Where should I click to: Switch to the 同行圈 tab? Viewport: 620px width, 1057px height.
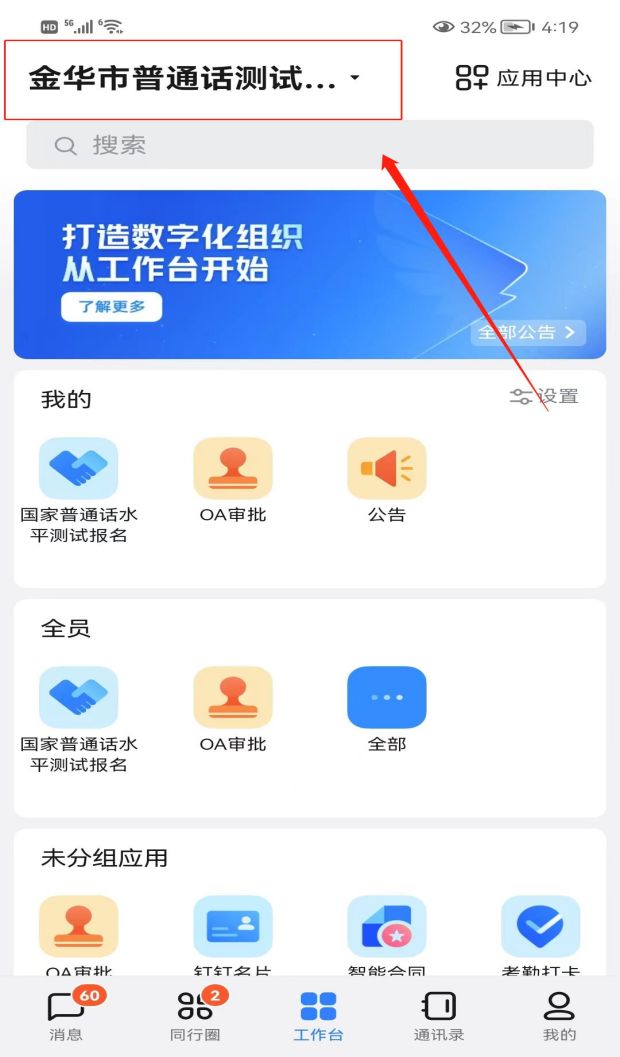[x=195, y=1016]
